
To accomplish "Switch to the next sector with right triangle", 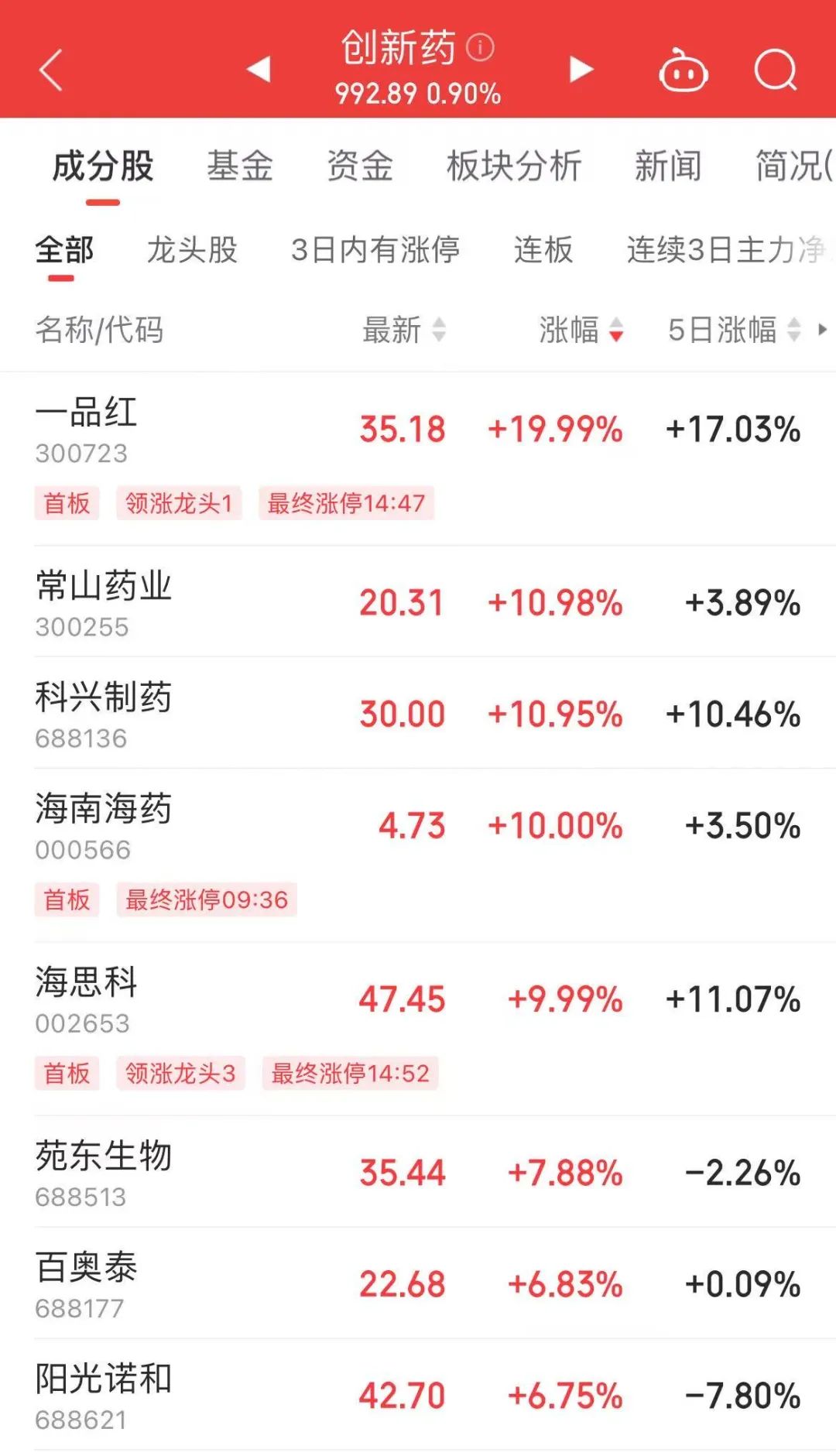I will (581, 69).
